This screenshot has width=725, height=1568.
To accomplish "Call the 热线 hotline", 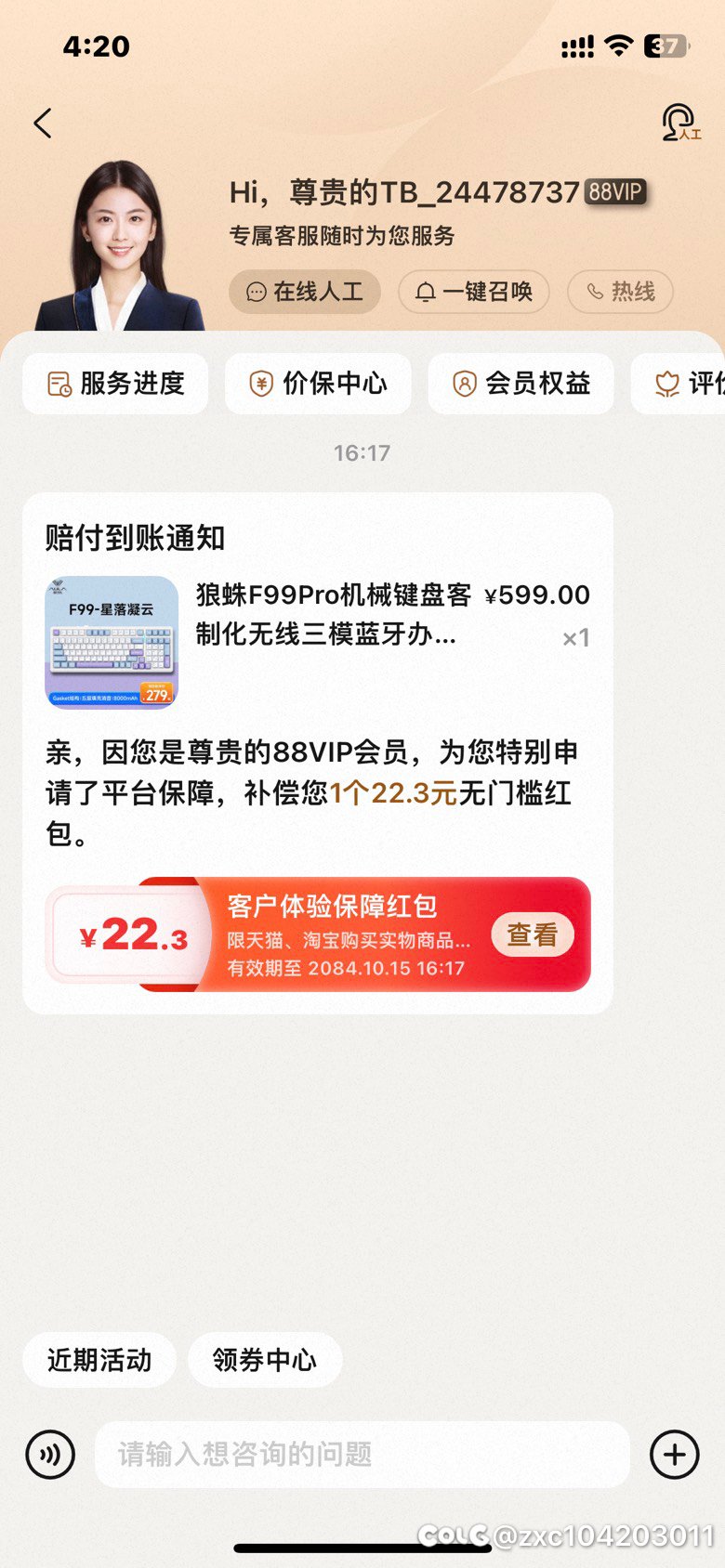I will click(x=620, y=292).
